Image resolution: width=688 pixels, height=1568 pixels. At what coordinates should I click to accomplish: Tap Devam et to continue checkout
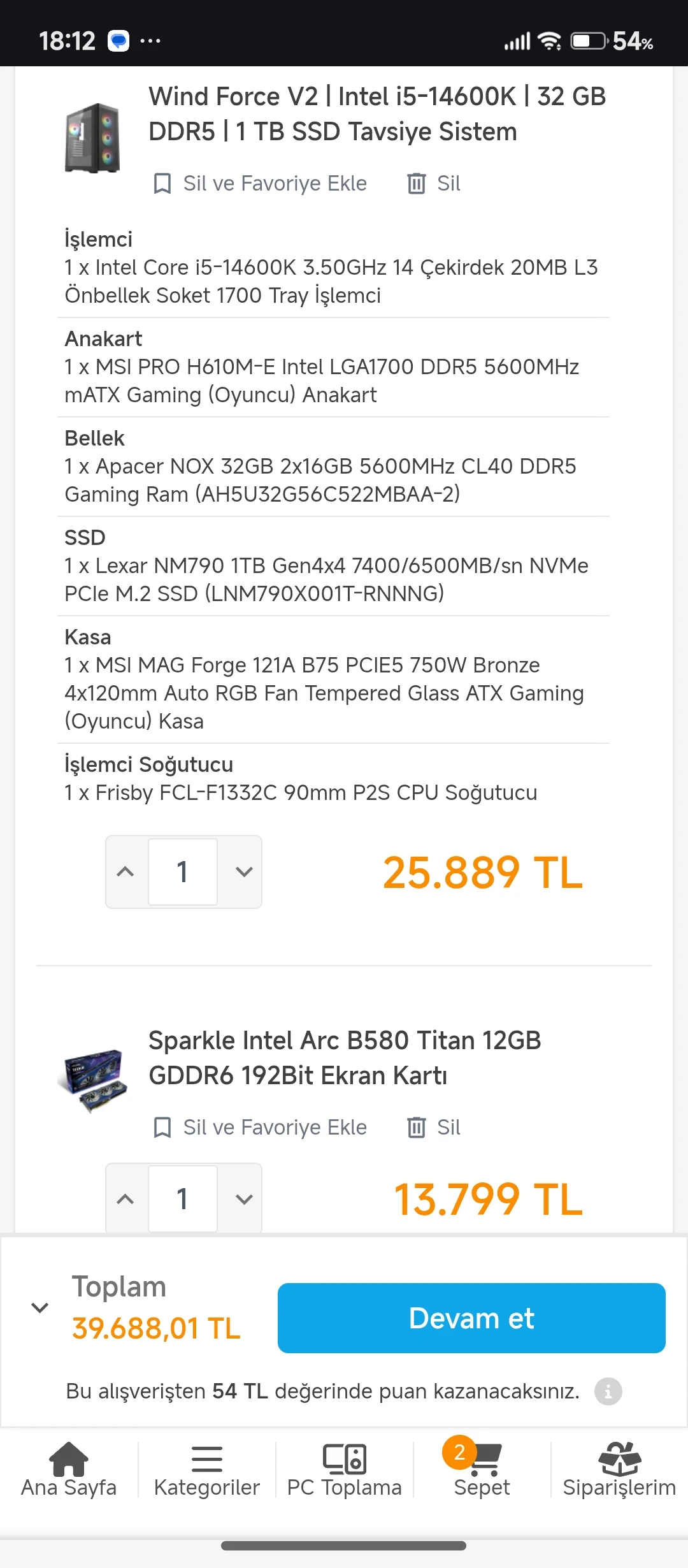(x=471, y=1318)
